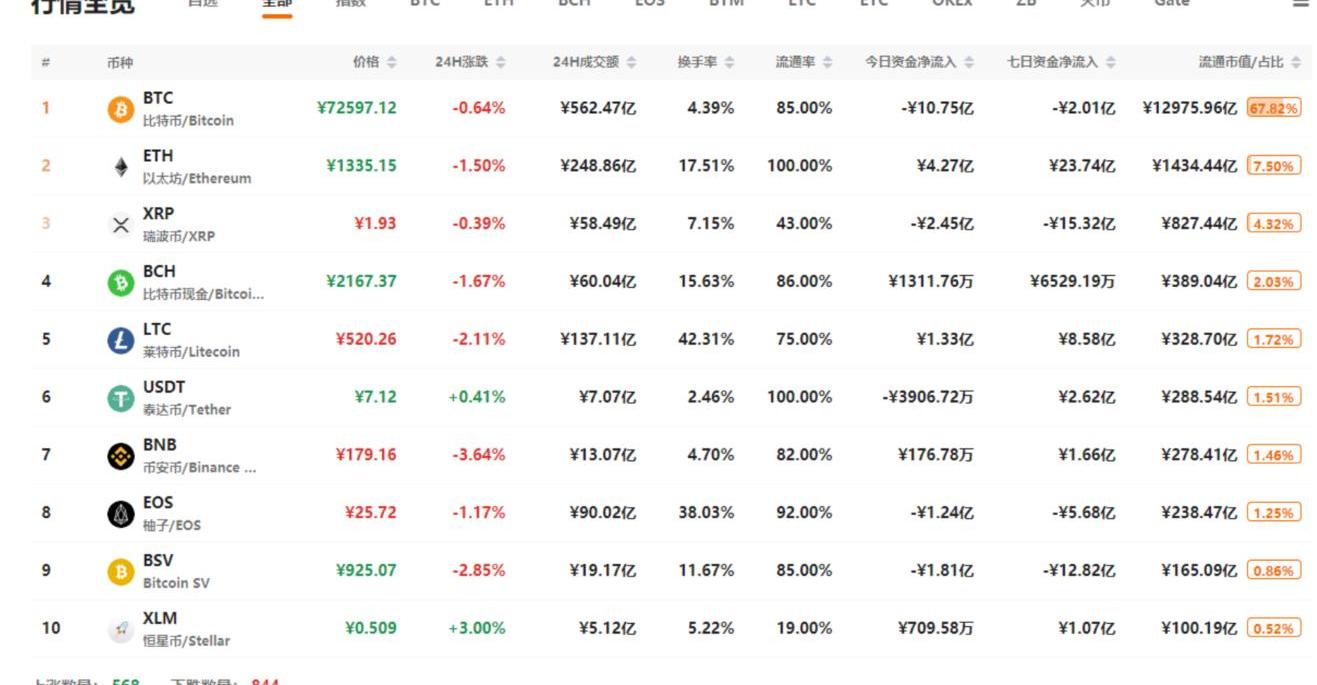Open the BCH row

[x=159, y=272]
